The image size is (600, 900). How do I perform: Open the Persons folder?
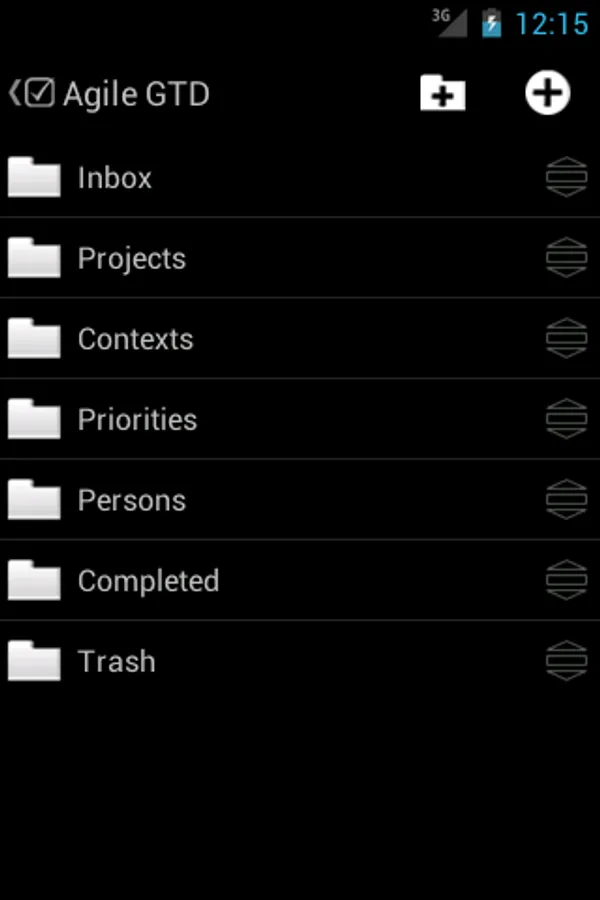point(132,500)
